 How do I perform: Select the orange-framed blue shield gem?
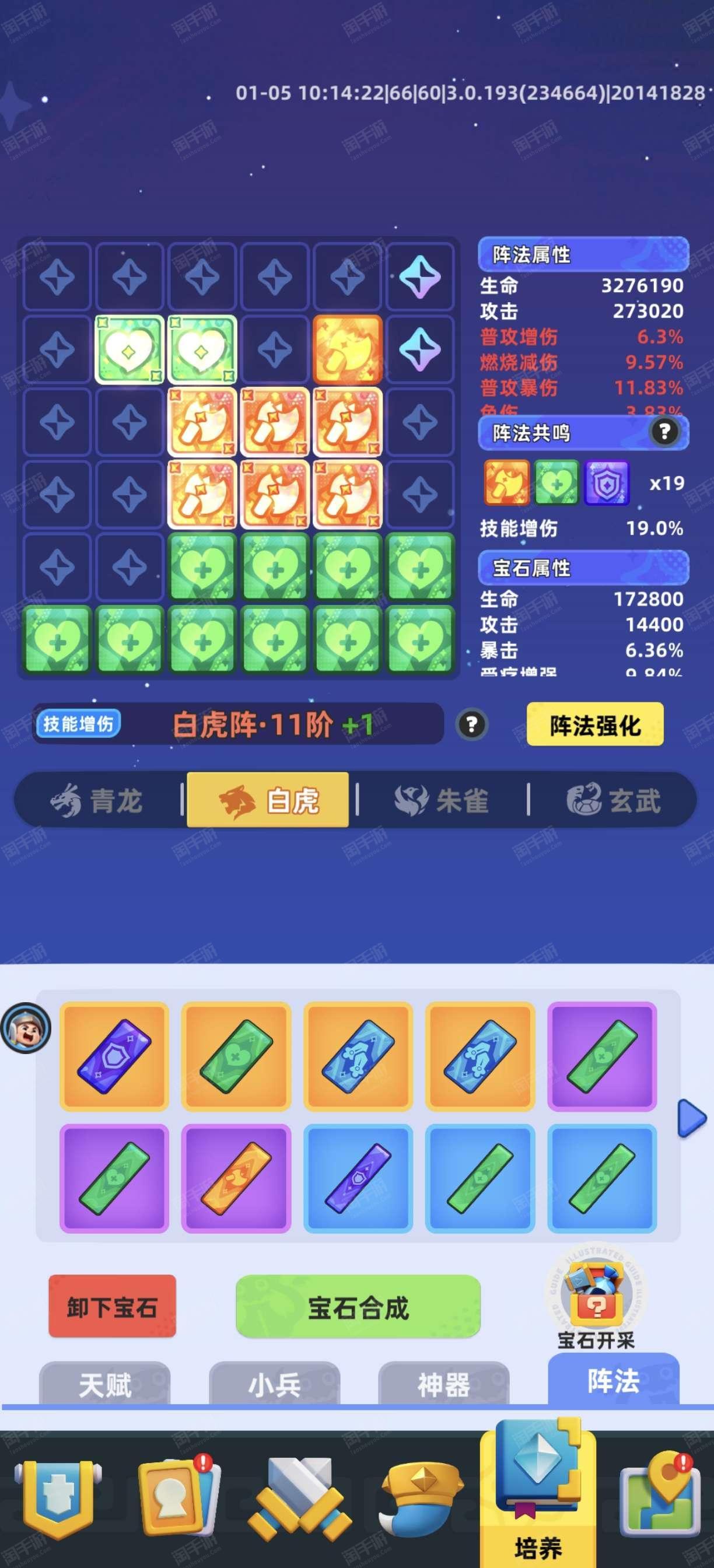[x=114, y=1056]
